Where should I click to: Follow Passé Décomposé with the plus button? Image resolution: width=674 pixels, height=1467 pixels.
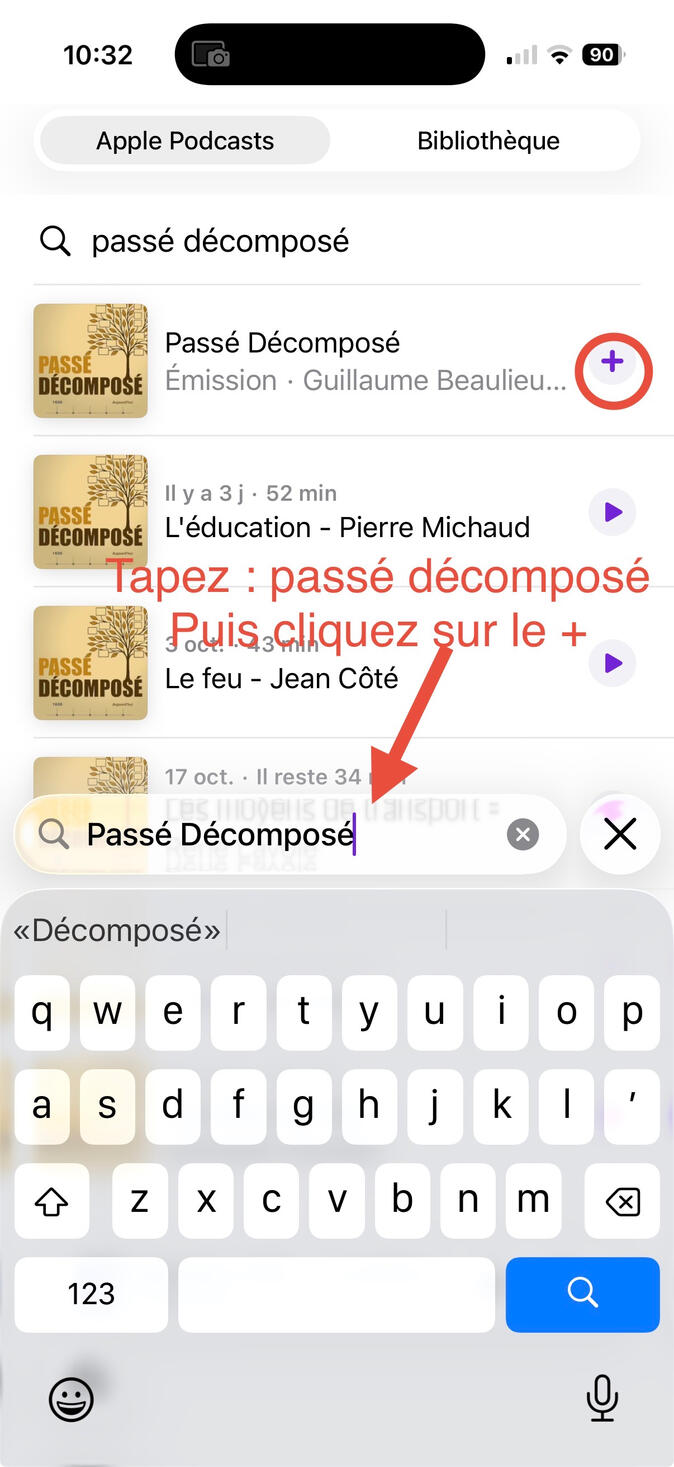click(x=612, y=363)
